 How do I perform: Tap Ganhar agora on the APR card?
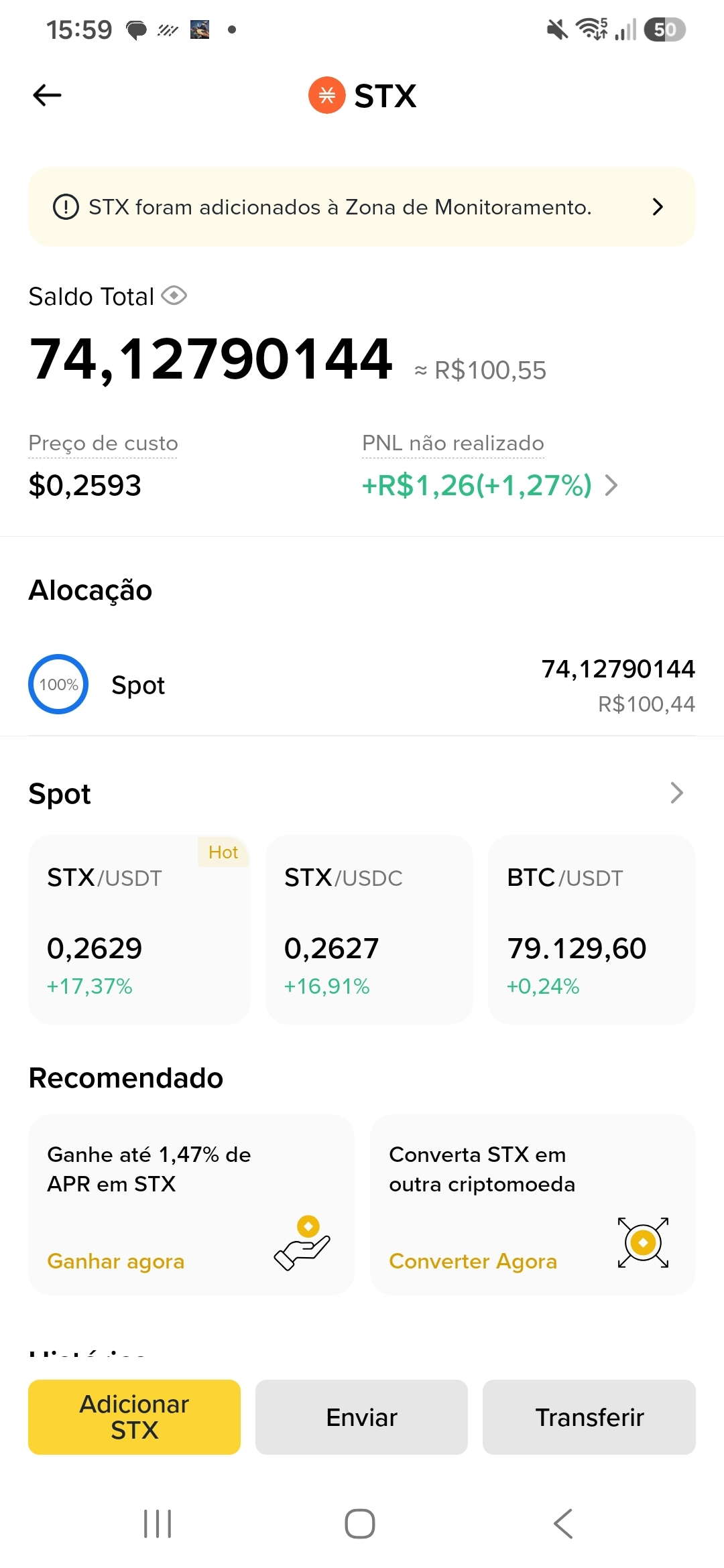(116, 1261)
